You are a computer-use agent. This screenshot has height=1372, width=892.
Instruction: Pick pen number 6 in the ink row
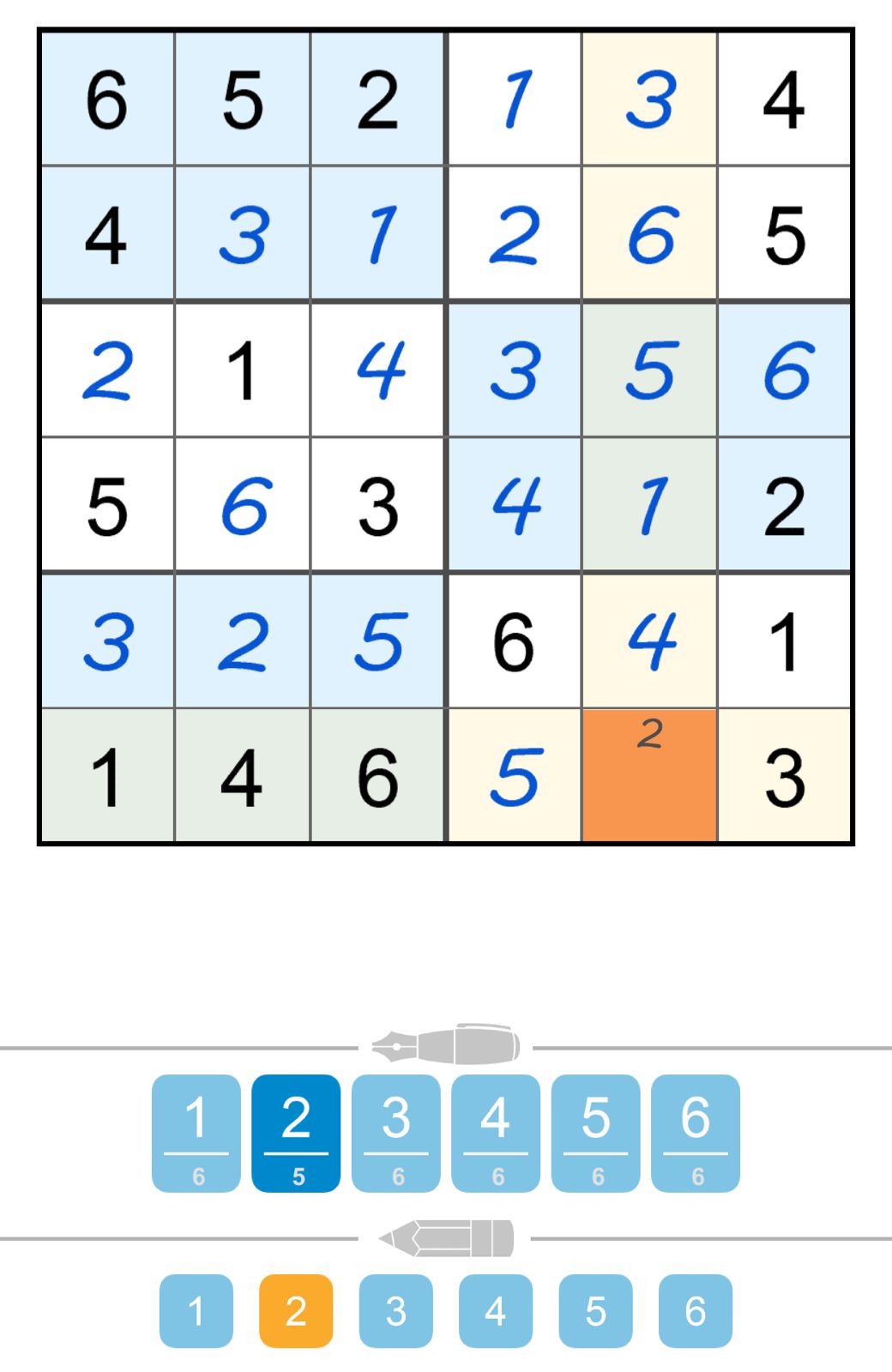click(x=696, y=1133)
